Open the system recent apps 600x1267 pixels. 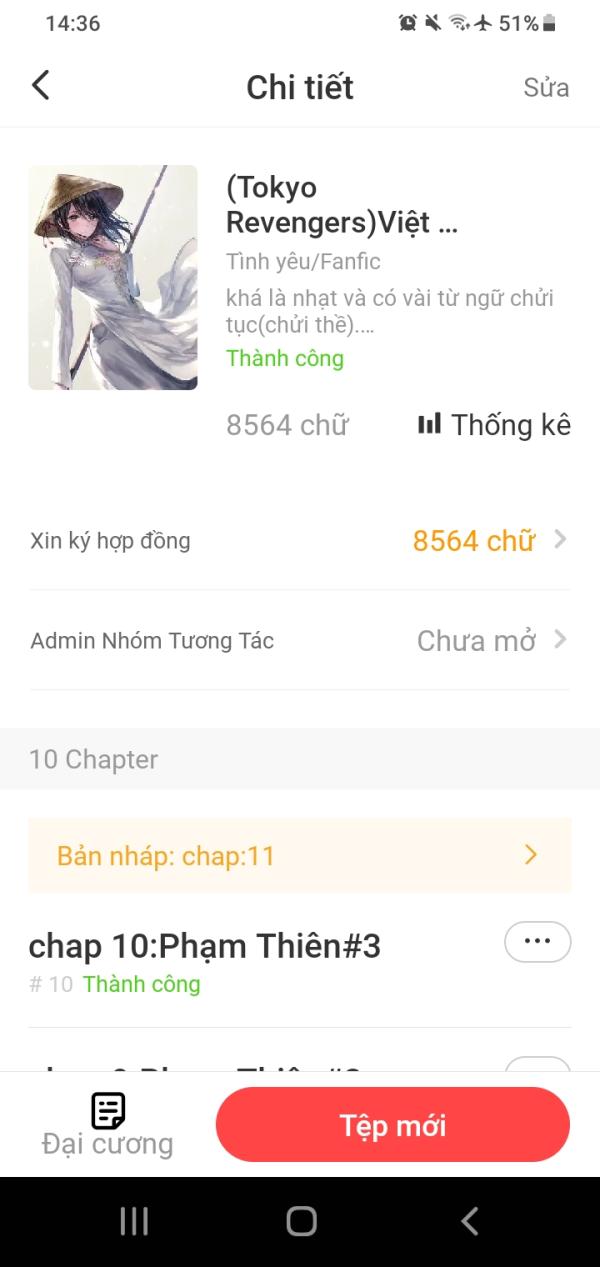(x=134, y=1221)
